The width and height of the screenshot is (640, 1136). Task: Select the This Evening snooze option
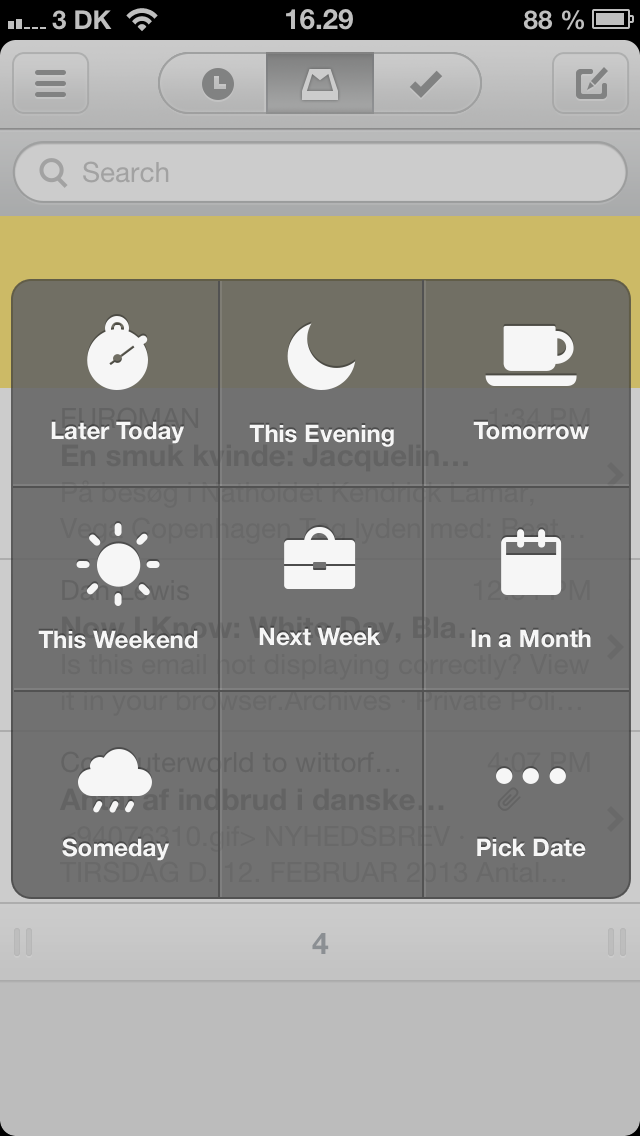pyautogui.click(x=321, y=383)
